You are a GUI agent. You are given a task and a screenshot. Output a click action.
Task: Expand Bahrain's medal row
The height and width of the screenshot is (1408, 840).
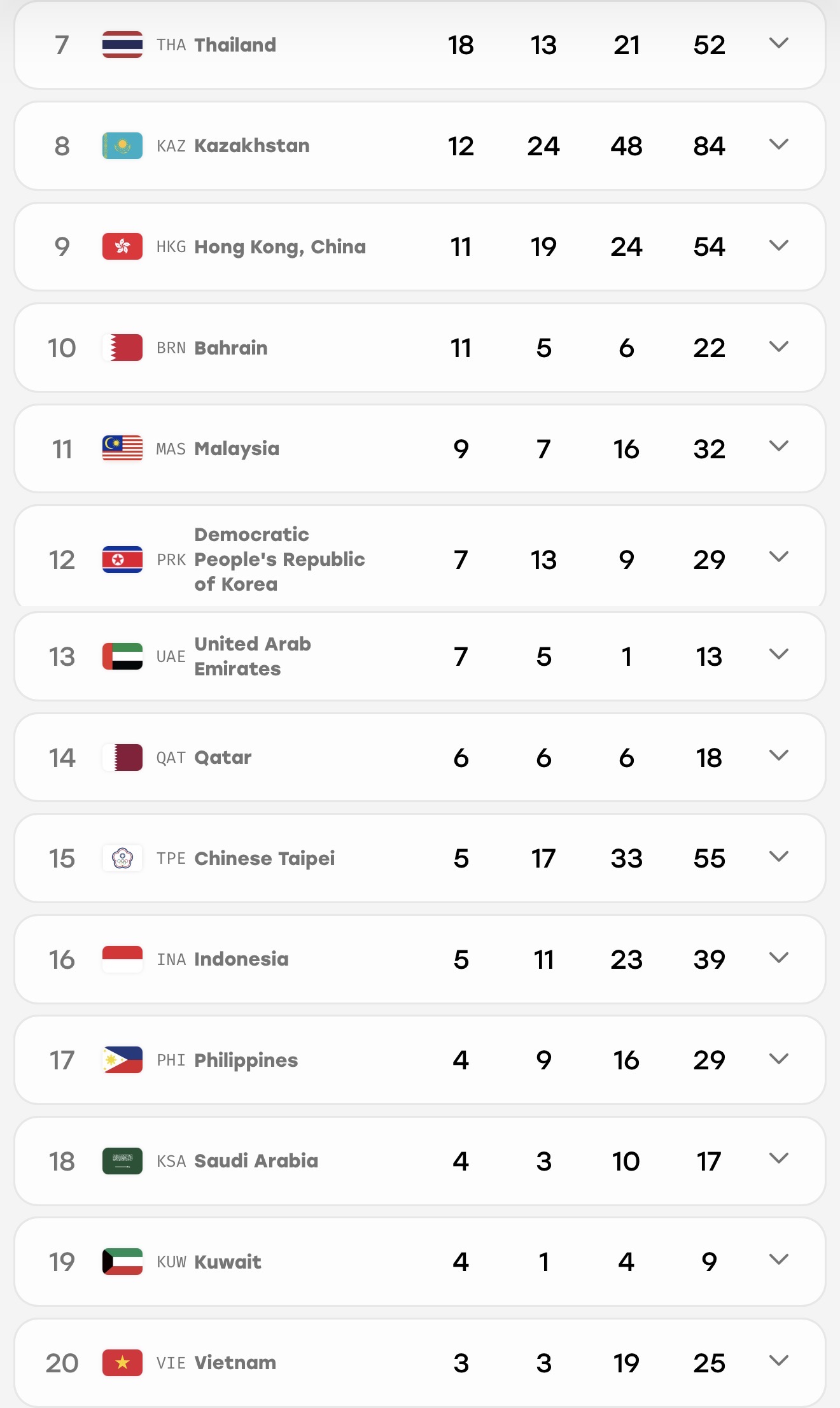coord(778,346)
